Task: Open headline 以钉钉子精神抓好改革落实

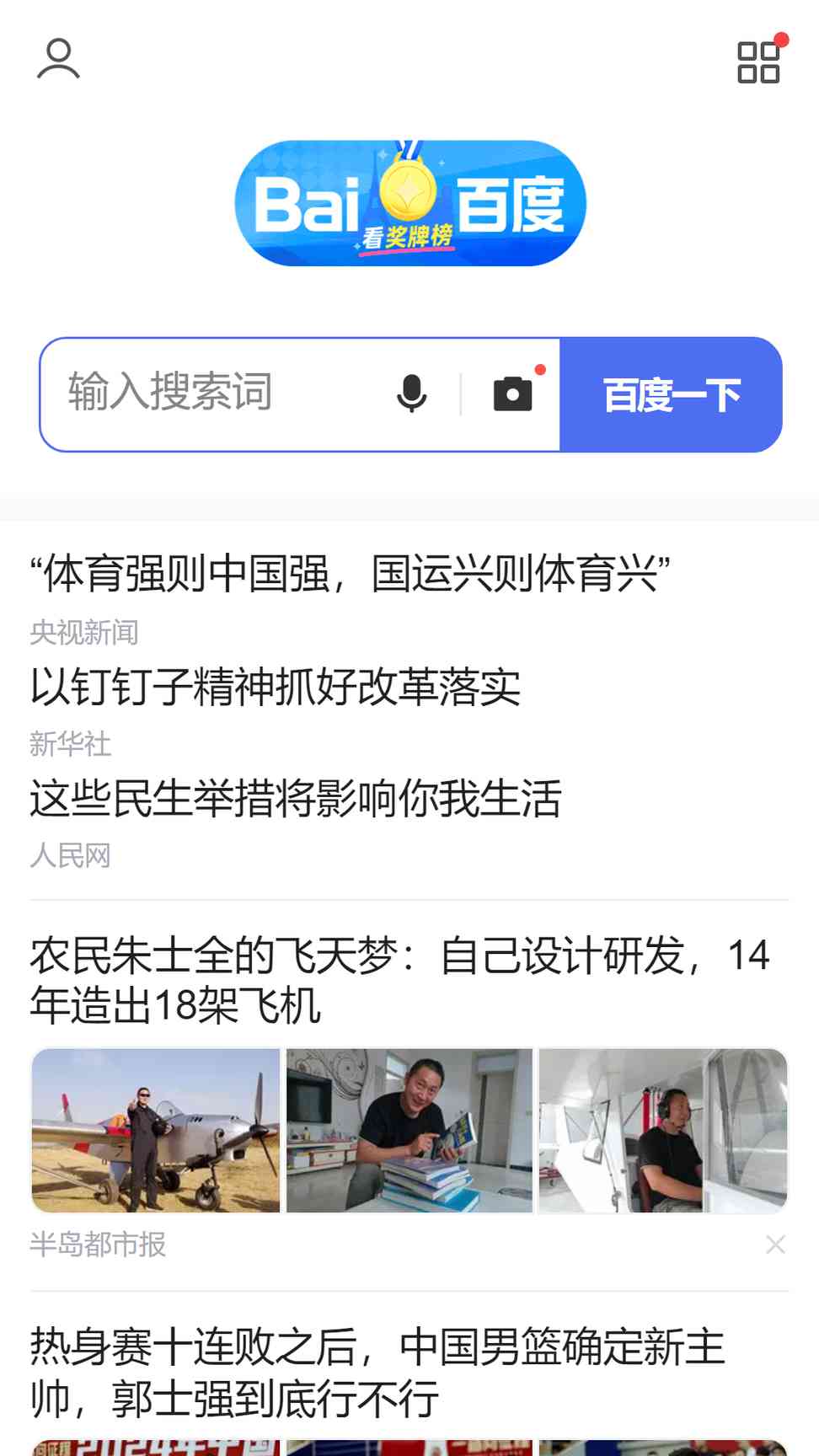Action: point(275,687)
